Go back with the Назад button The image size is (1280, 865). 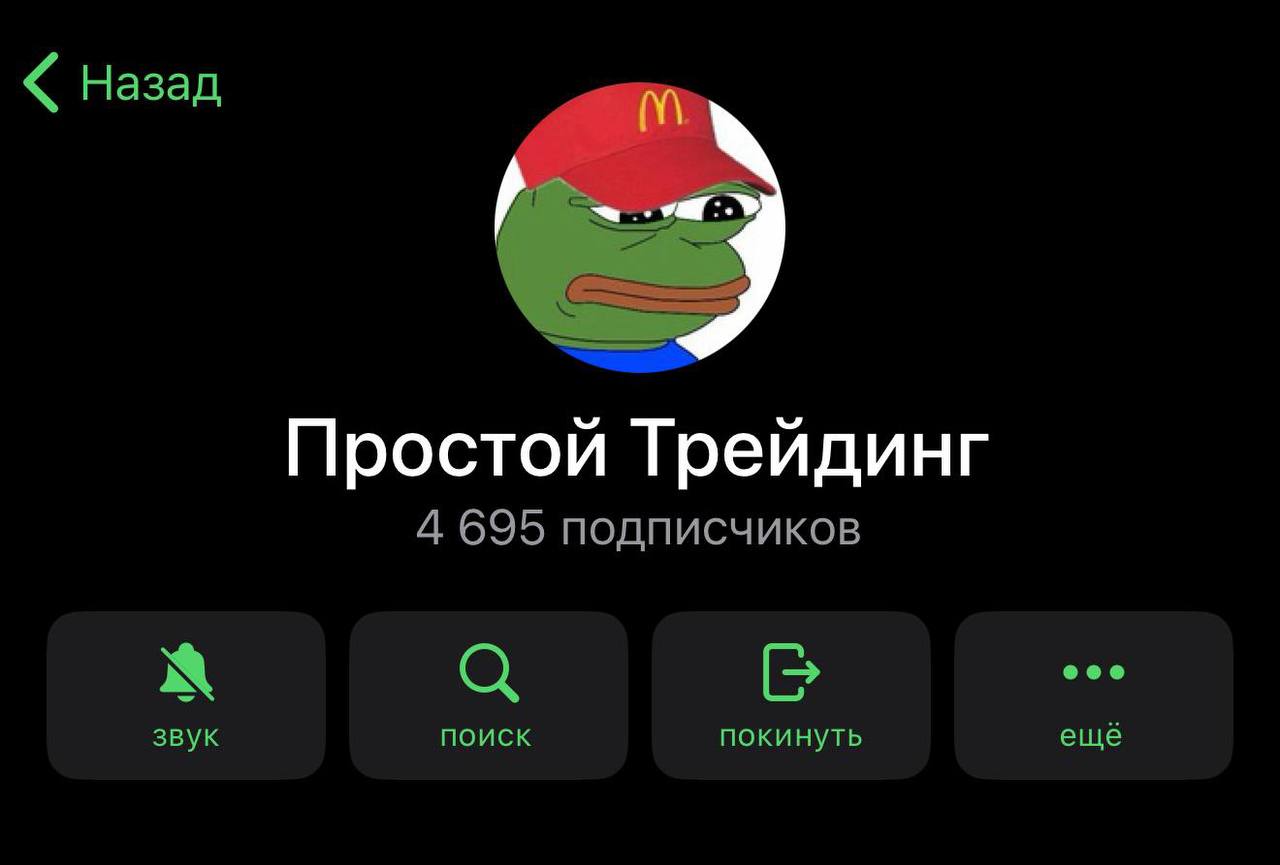[x=122, y=83]
